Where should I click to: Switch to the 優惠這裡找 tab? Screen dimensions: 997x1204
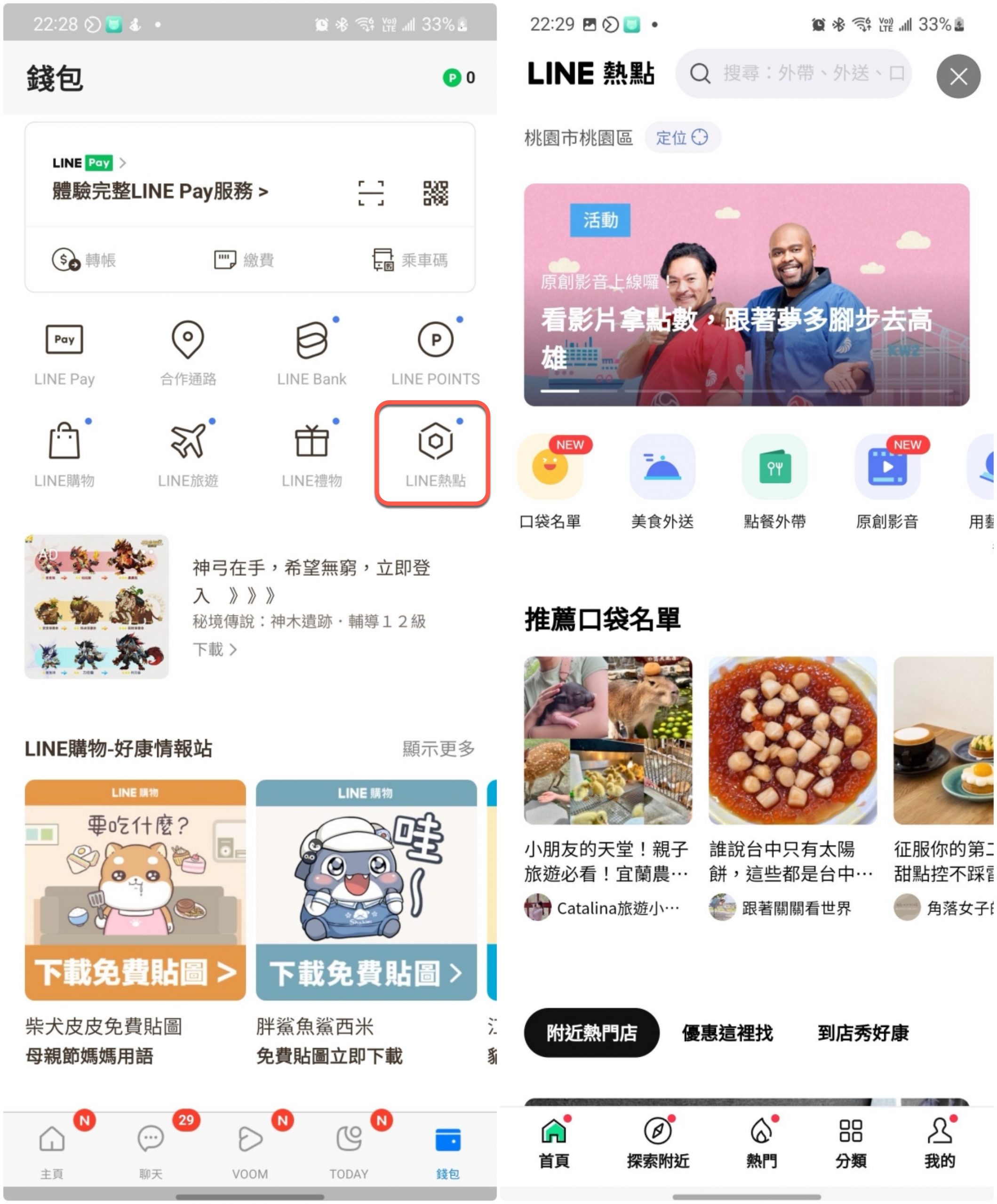click(727, 1033)
